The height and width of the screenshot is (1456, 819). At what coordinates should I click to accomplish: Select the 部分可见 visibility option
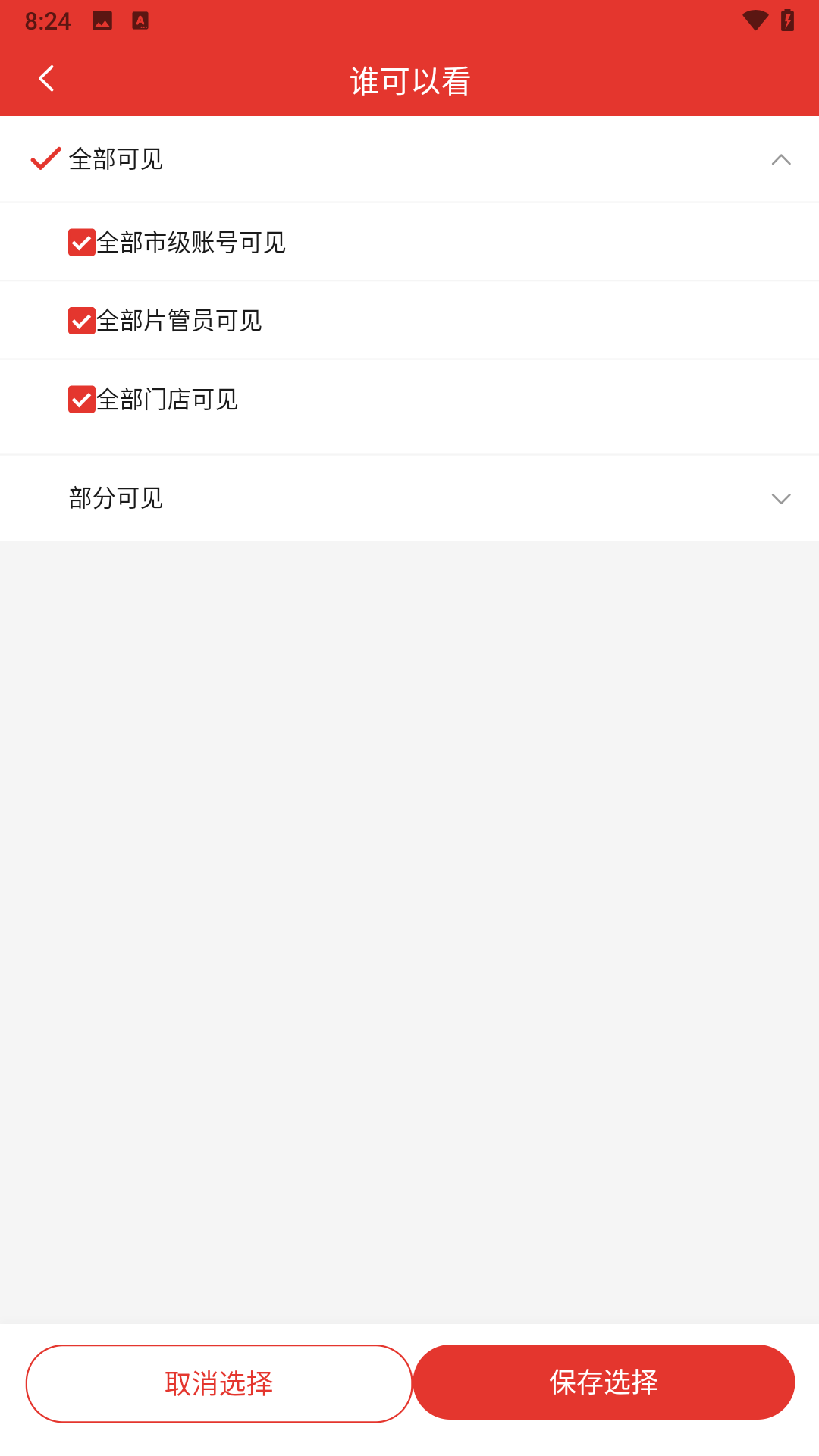tap(115, 498)
